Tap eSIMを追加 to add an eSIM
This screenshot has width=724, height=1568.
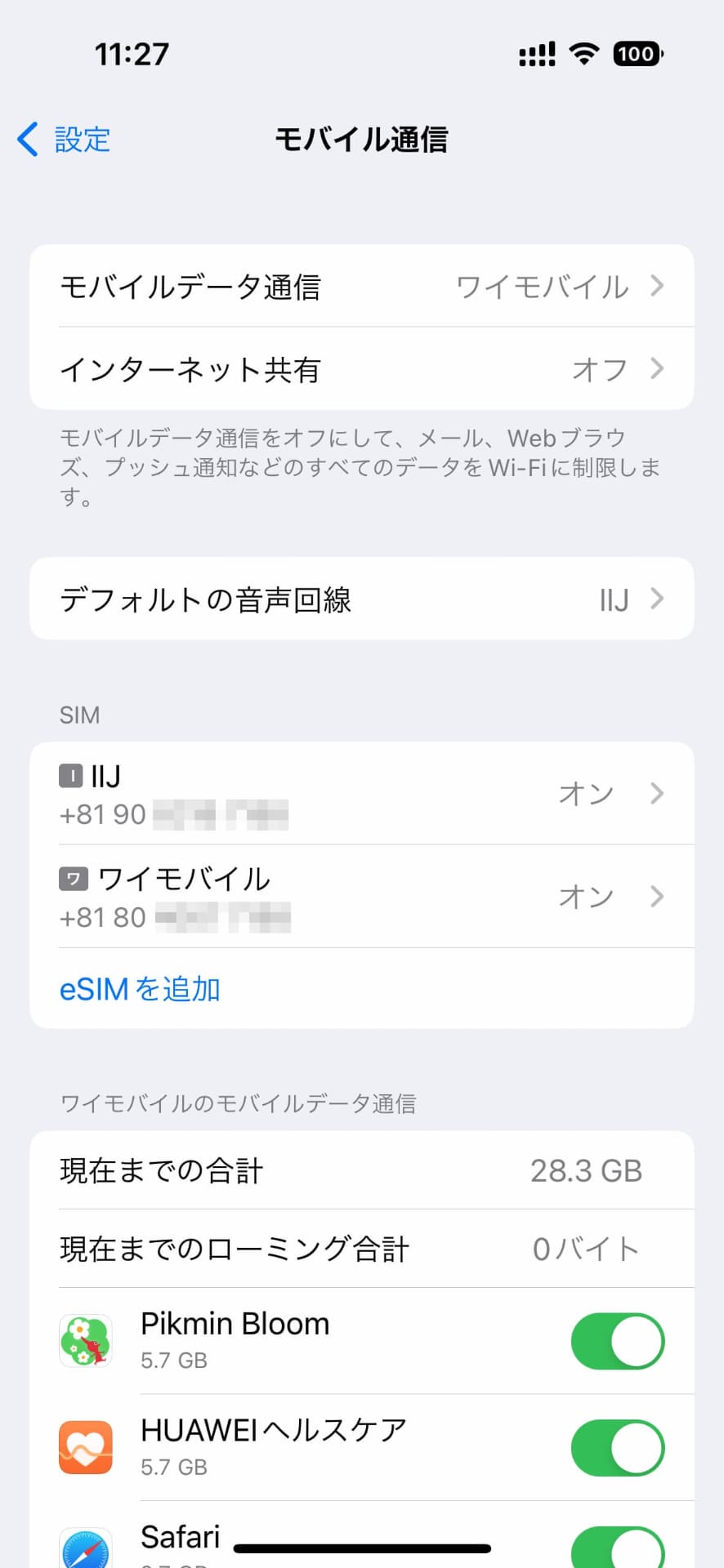tap(139, 989)
